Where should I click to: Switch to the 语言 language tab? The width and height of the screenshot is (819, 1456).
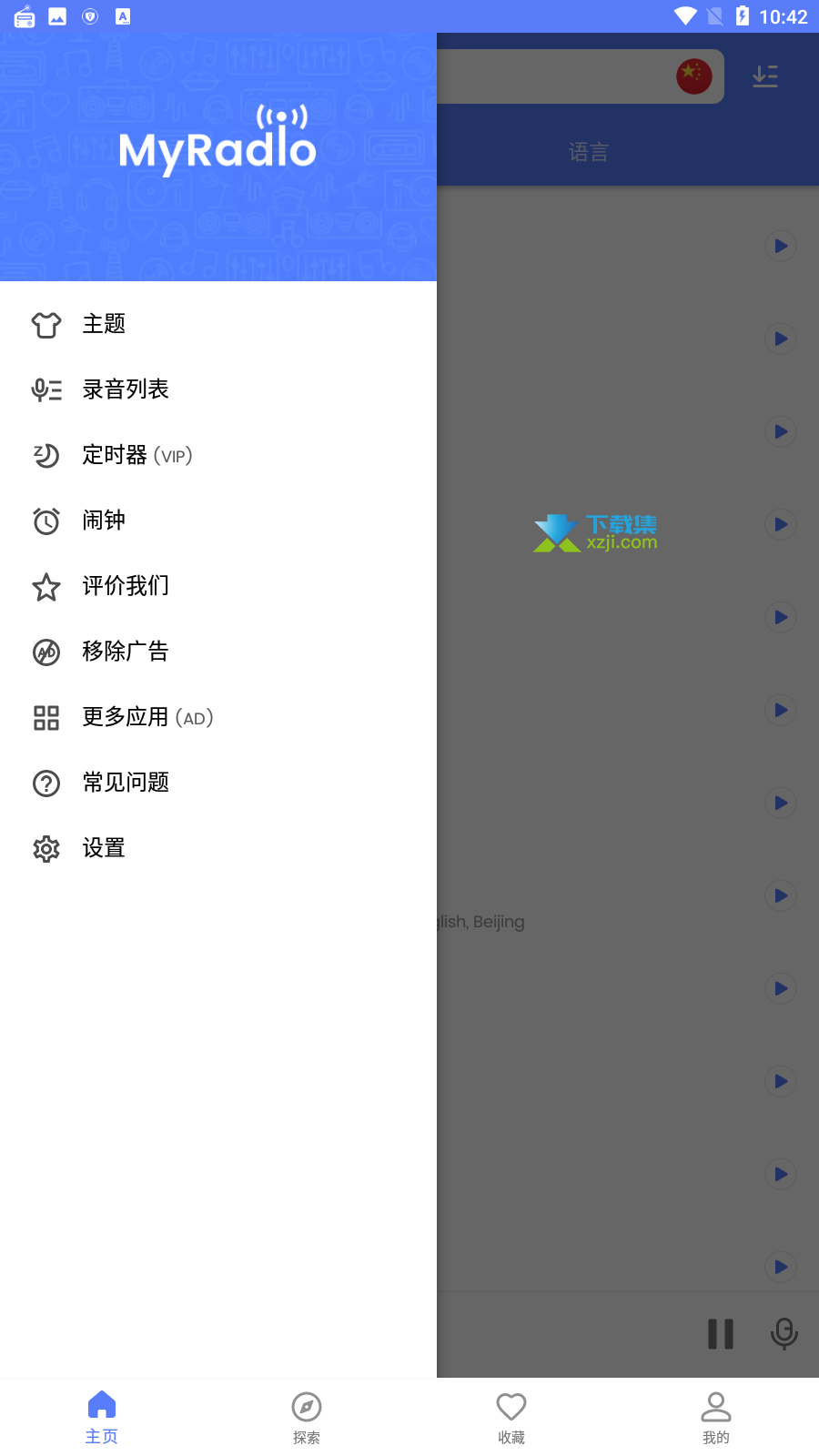[x=589, y=152]
